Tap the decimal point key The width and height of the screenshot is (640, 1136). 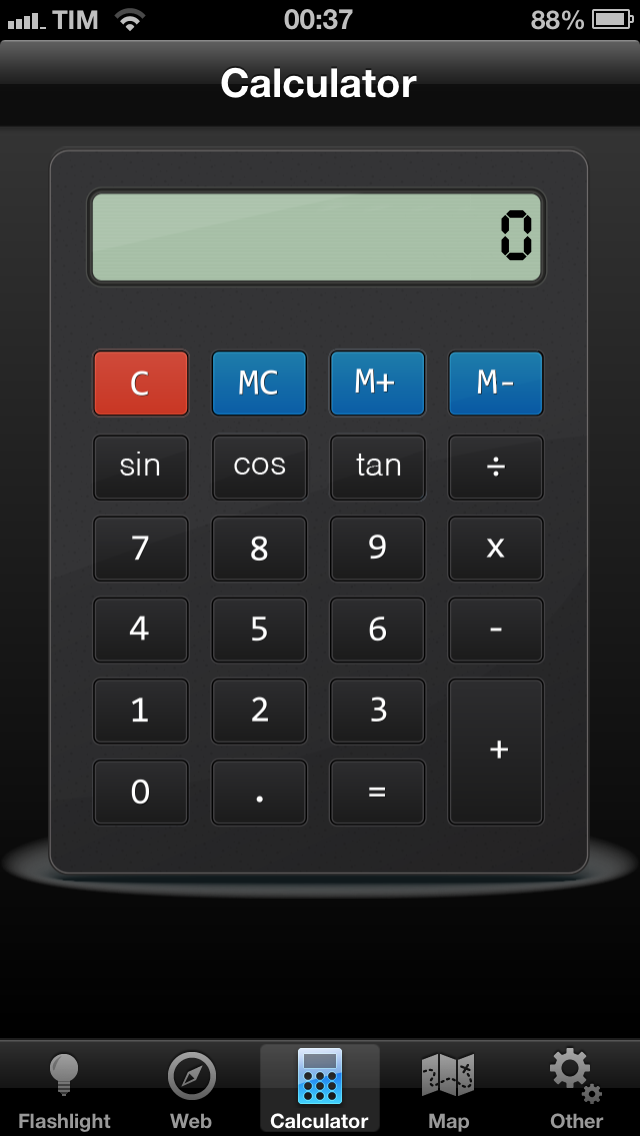(x=259, y=792)
